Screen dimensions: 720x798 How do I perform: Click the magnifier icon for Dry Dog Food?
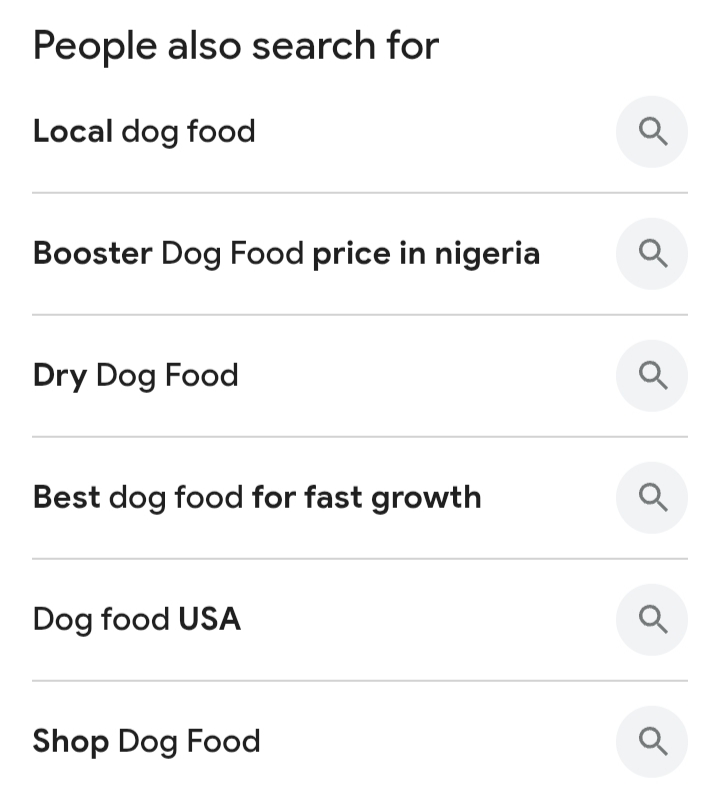(x=652, y=375)
